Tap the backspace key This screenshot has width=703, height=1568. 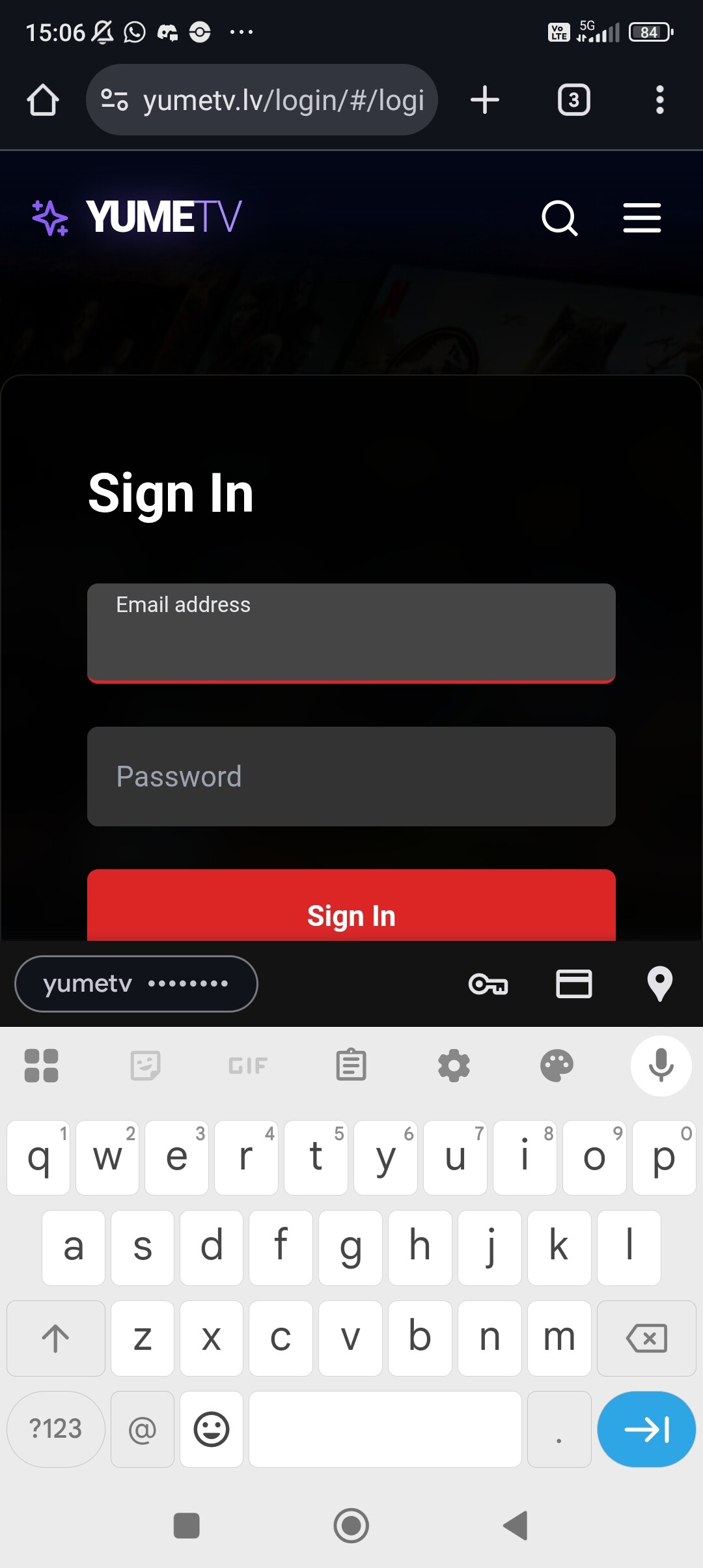[x=646, y=1338]
